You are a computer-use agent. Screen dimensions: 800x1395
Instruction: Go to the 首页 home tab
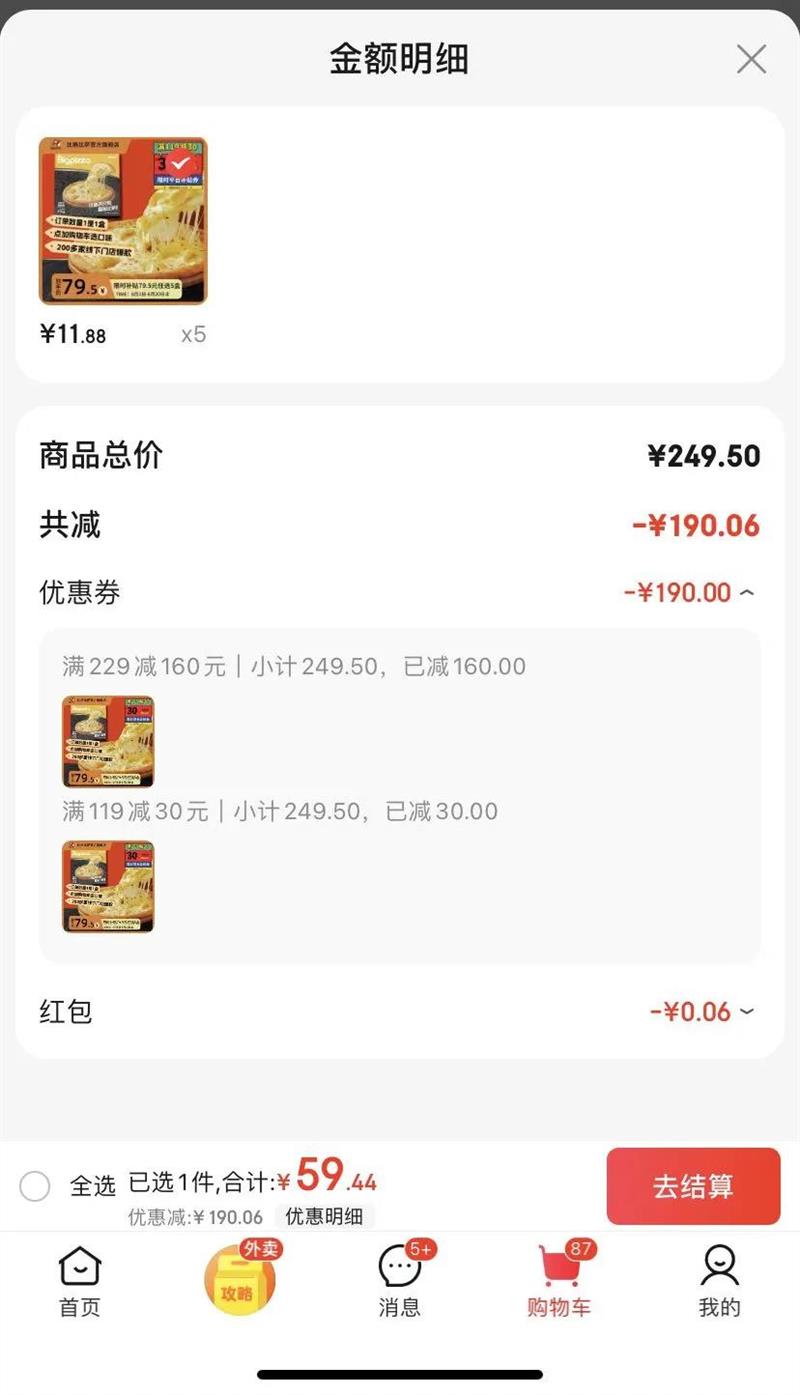[80, 1281]
